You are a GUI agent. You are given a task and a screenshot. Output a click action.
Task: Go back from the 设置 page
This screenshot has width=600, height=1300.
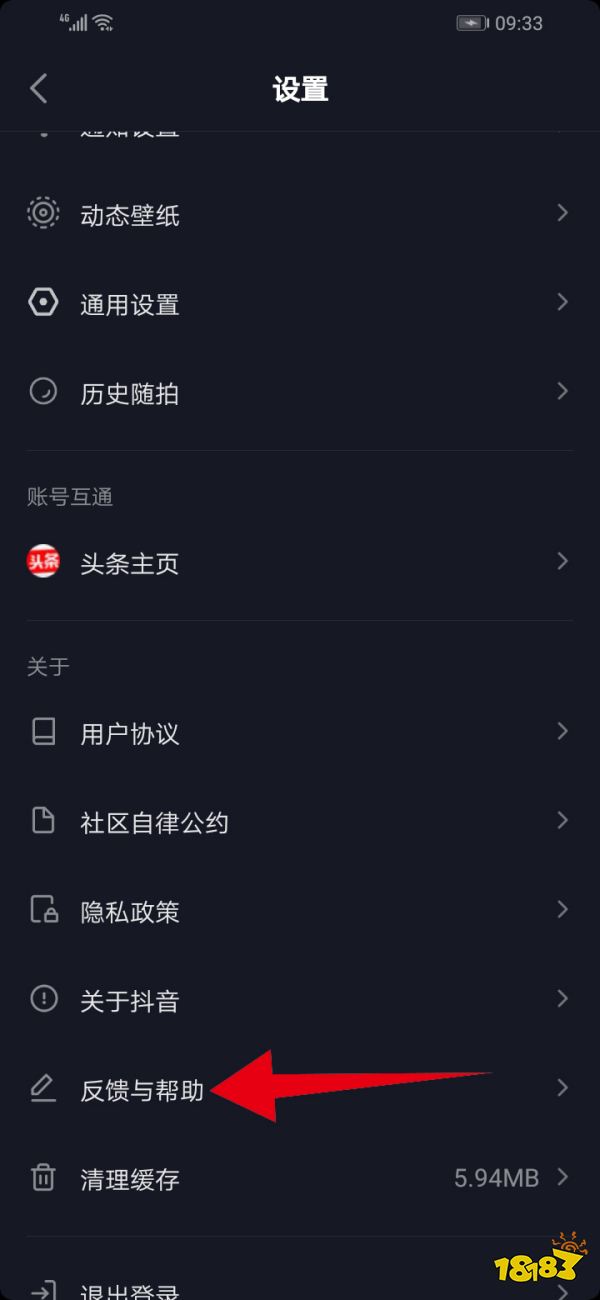[x=39, y=88]
